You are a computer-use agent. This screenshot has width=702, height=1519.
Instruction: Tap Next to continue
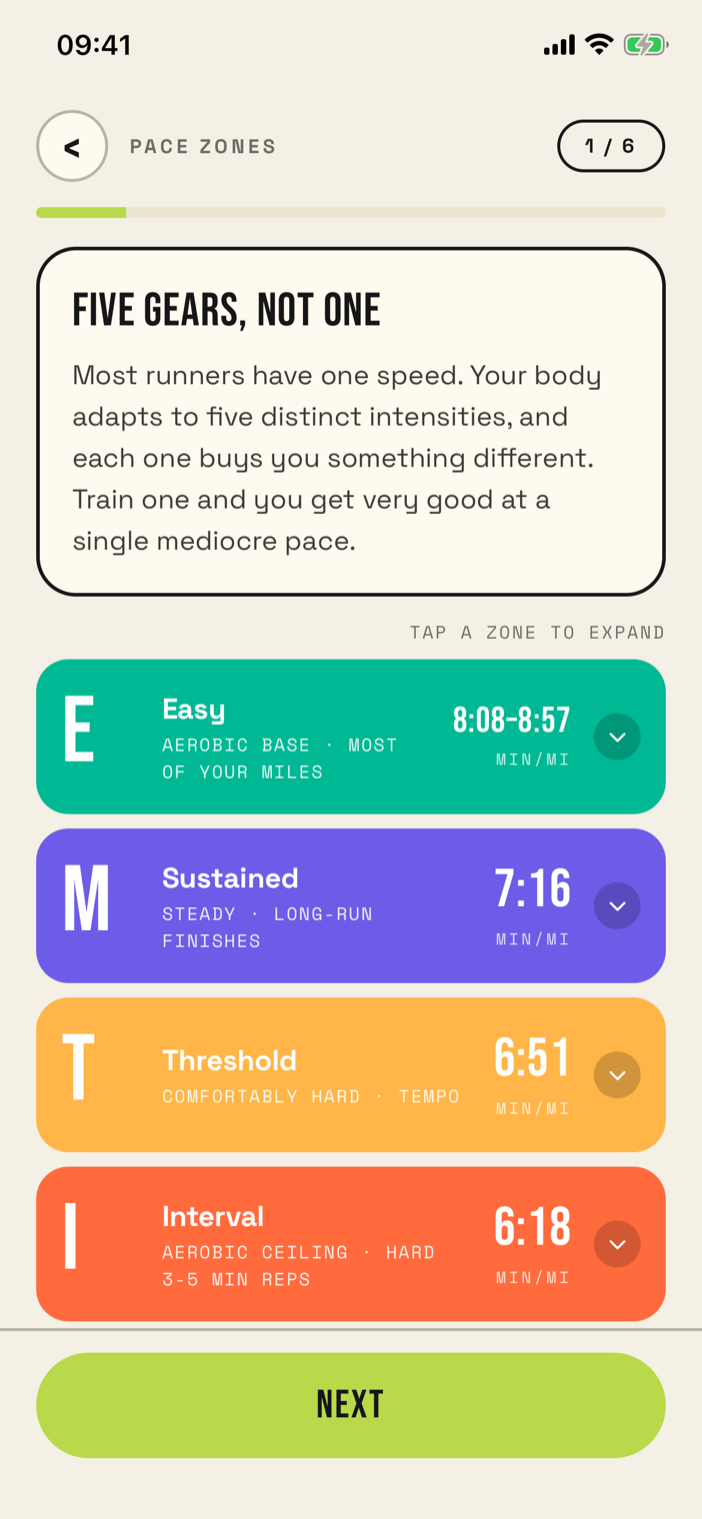pos(351,1405)
